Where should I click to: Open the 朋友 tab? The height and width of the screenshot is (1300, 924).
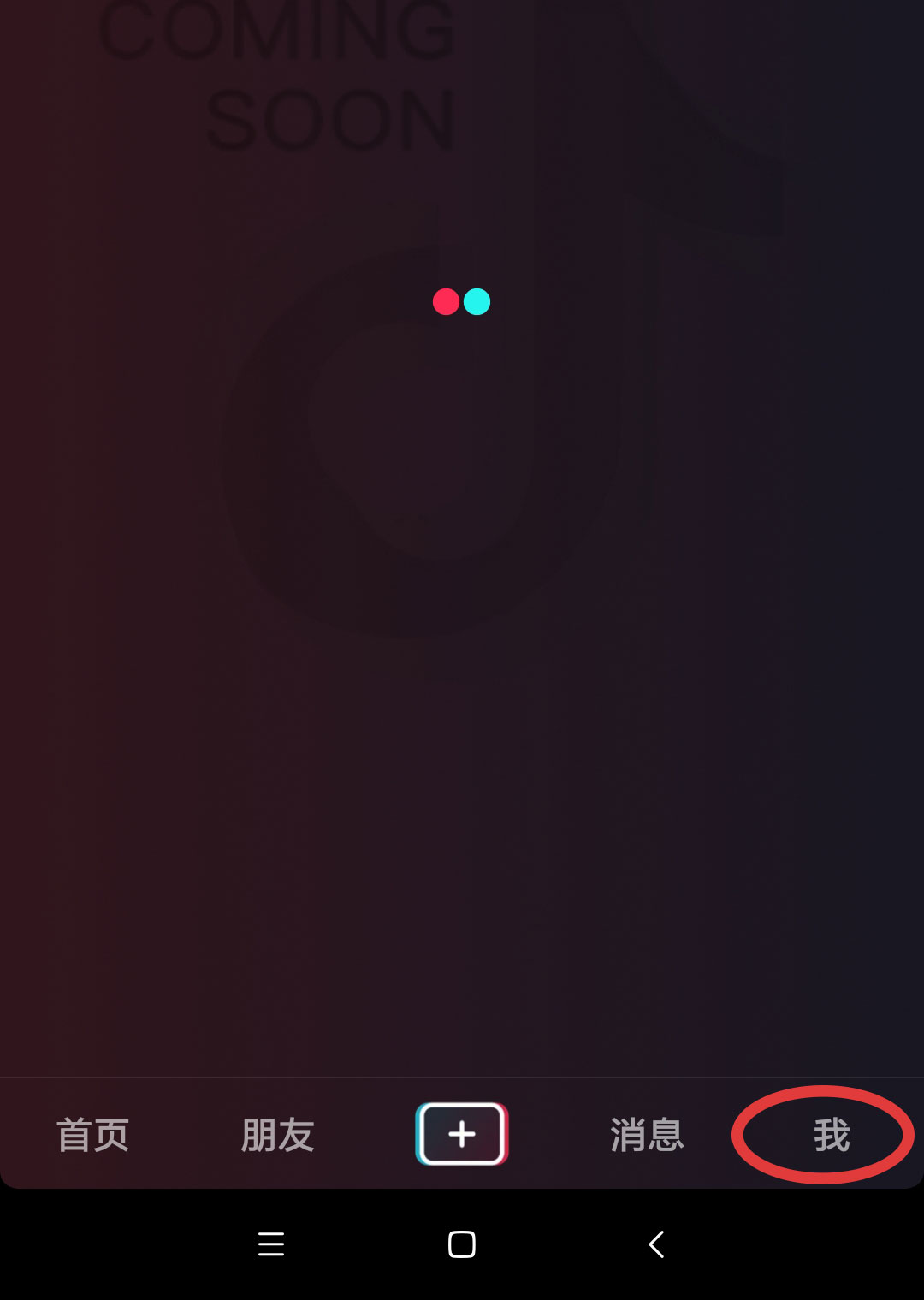[x=277, y=1135]
